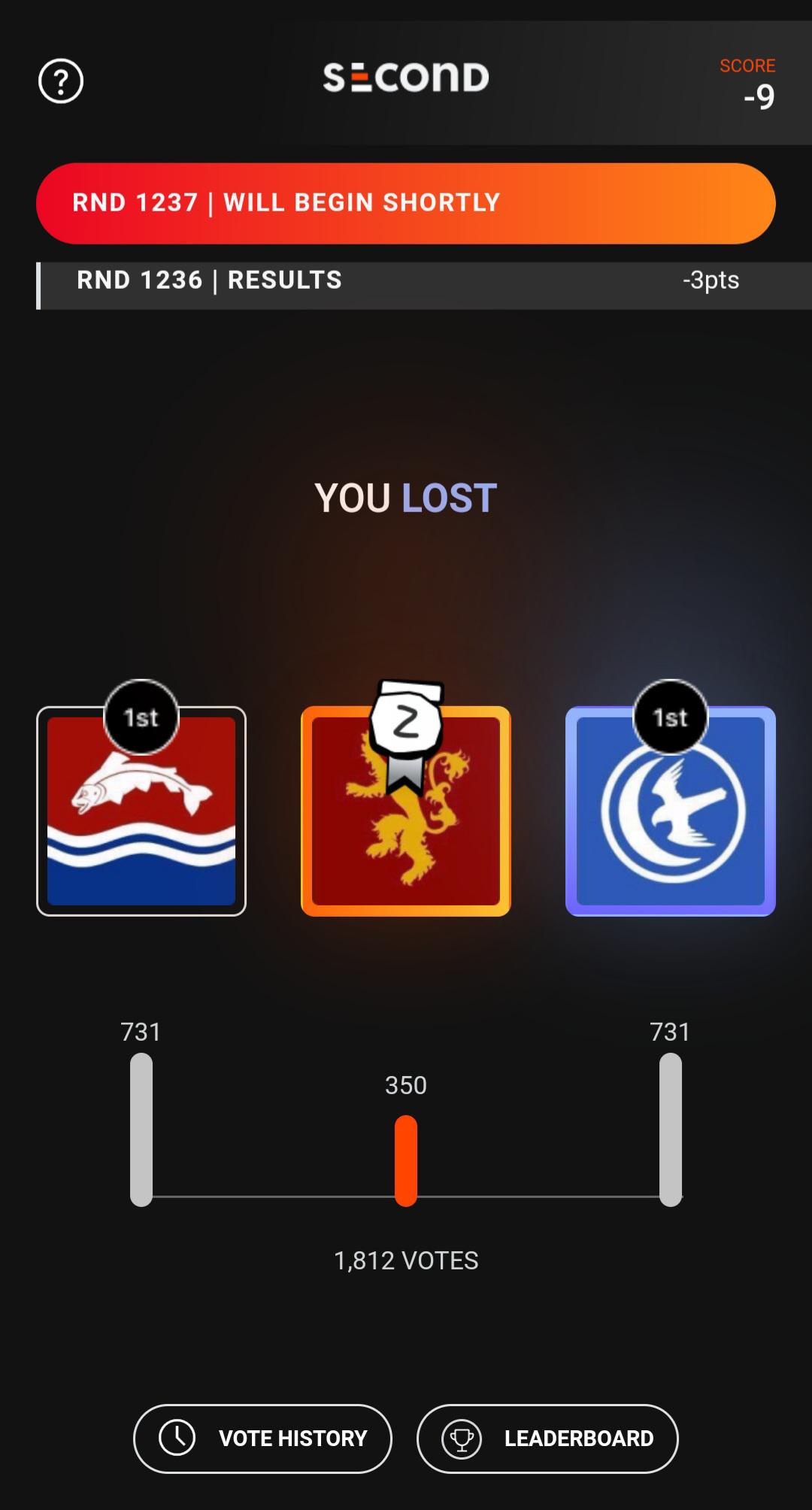
Task: Click the SECOND logo at the top
Action: pos(406,76)
